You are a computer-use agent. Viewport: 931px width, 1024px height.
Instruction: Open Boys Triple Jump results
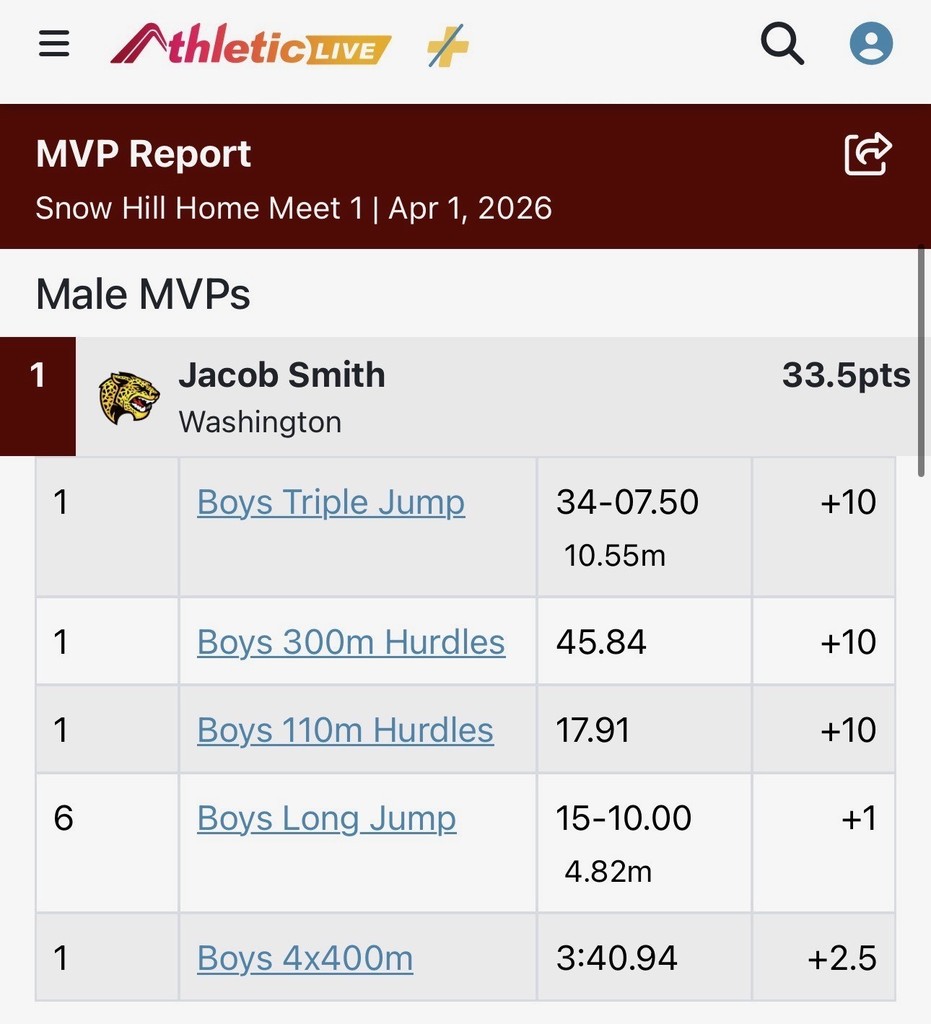(331, 502)
